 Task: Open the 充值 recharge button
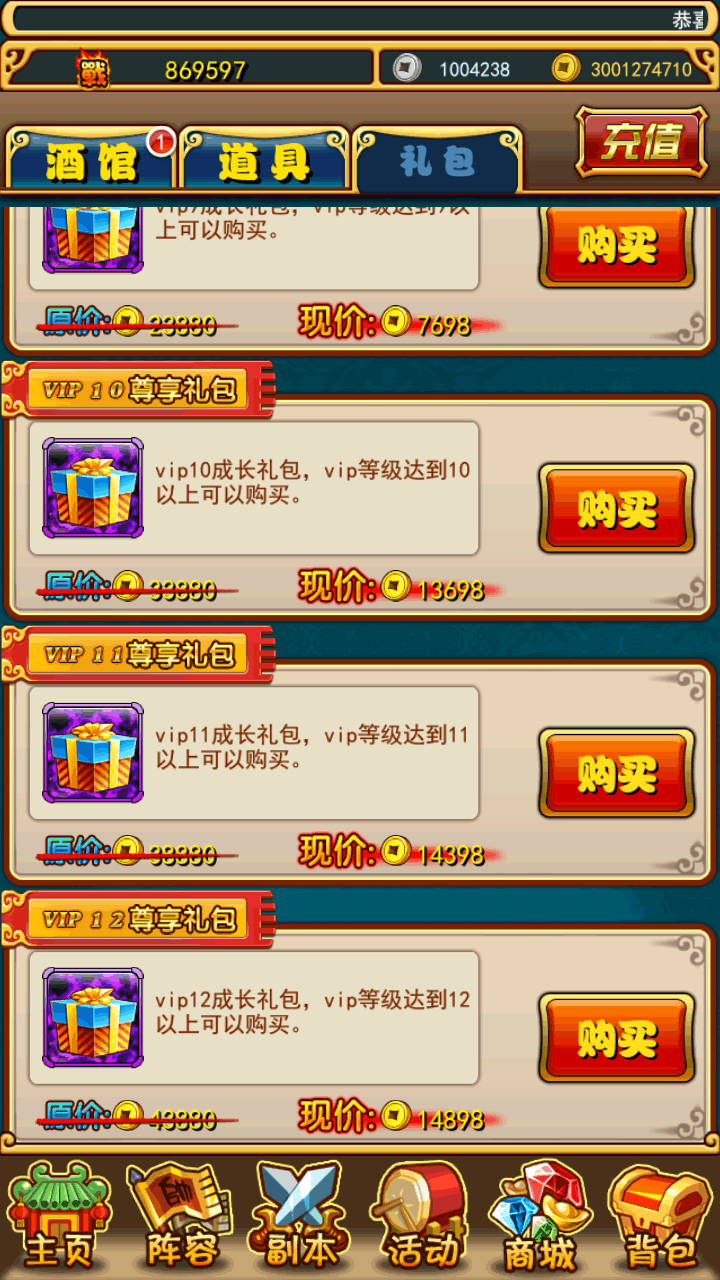point(642,141)
